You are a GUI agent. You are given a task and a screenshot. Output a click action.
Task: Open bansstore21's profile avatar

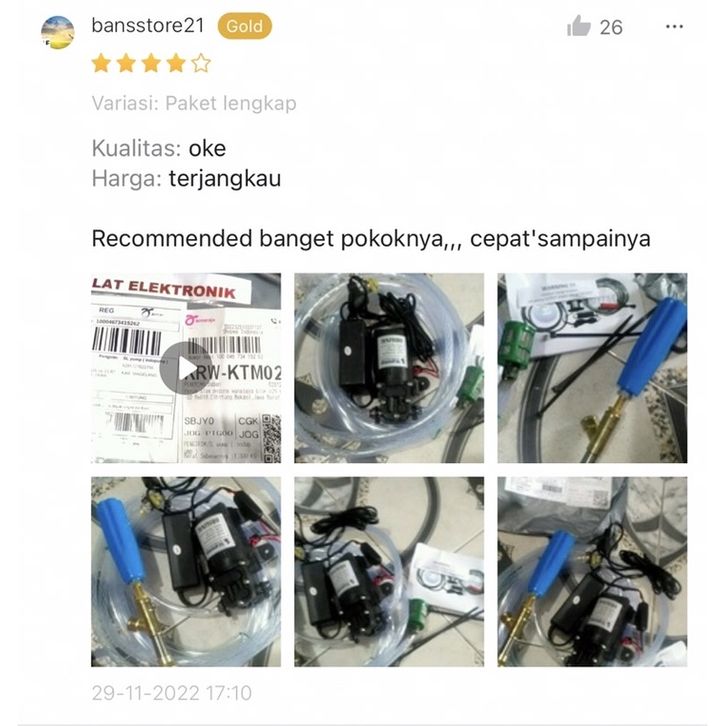point(58,33)
